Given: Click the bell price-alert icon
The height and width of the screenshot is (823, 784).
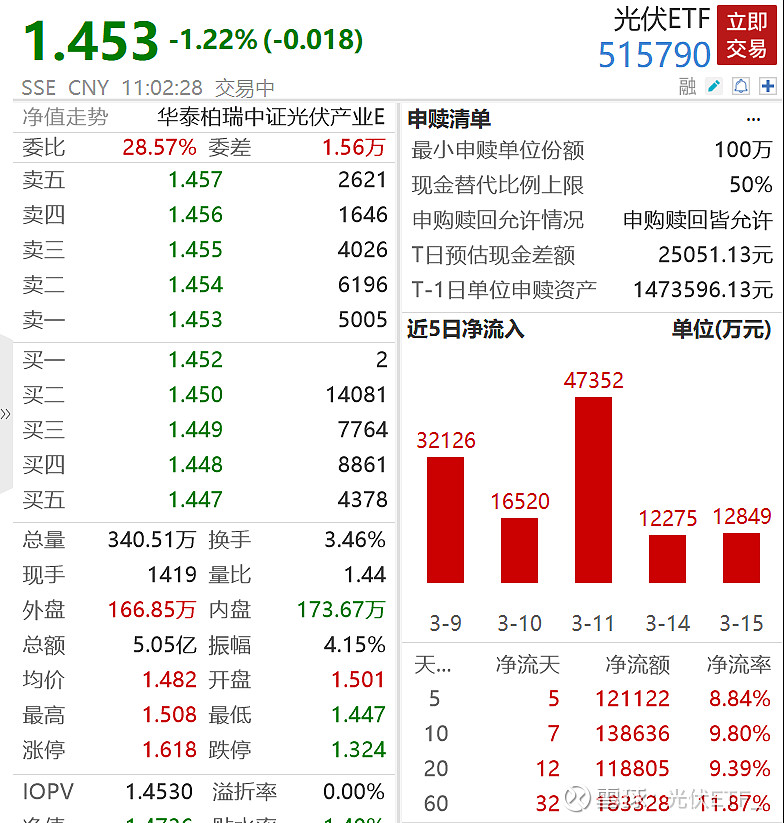Looking at the screenshot, I should [x=740, y=87].
